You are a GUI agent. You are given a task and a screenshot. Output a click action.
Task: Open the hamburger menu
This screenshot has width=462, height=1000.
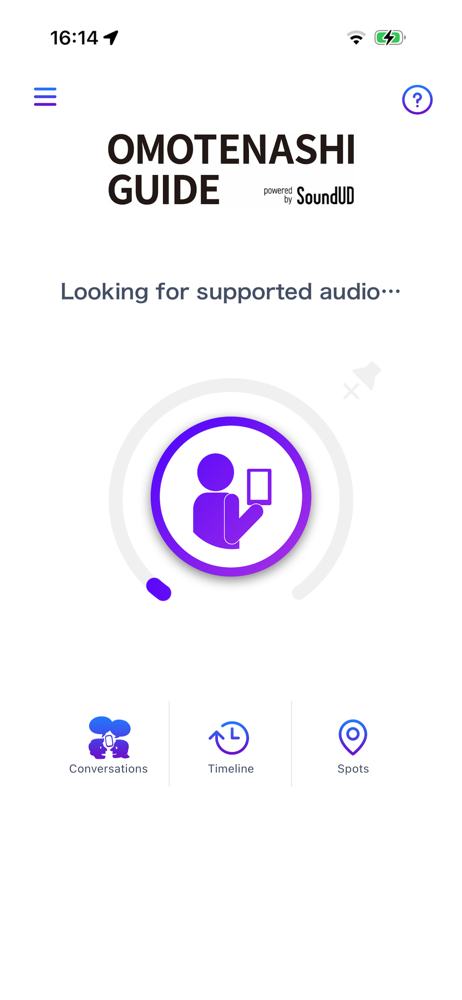coord(45,96)
